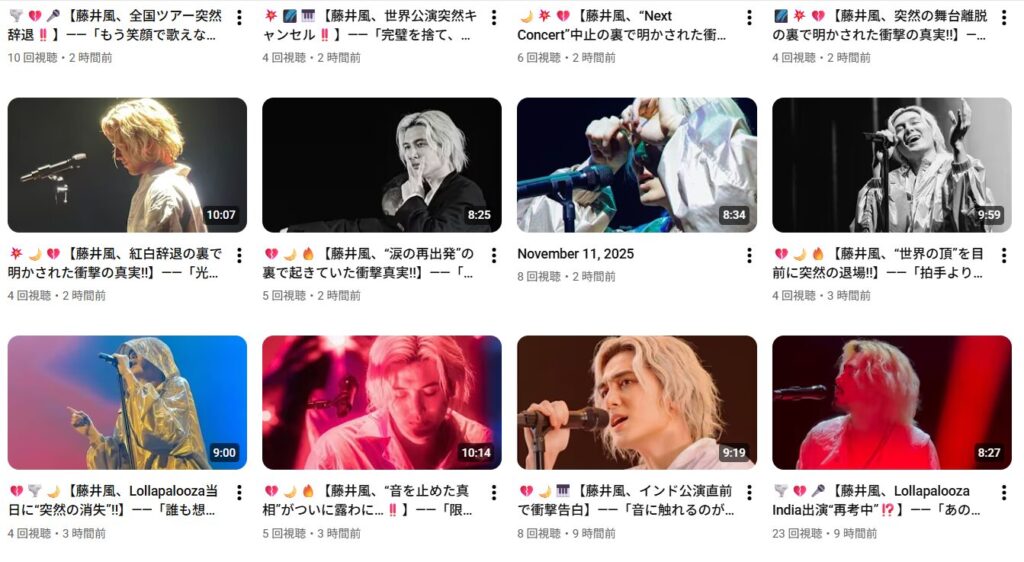Open overflow menu for 突然の舞台離脱 video
This screenshot has height=562, width=1024.
coord(1004,17)
